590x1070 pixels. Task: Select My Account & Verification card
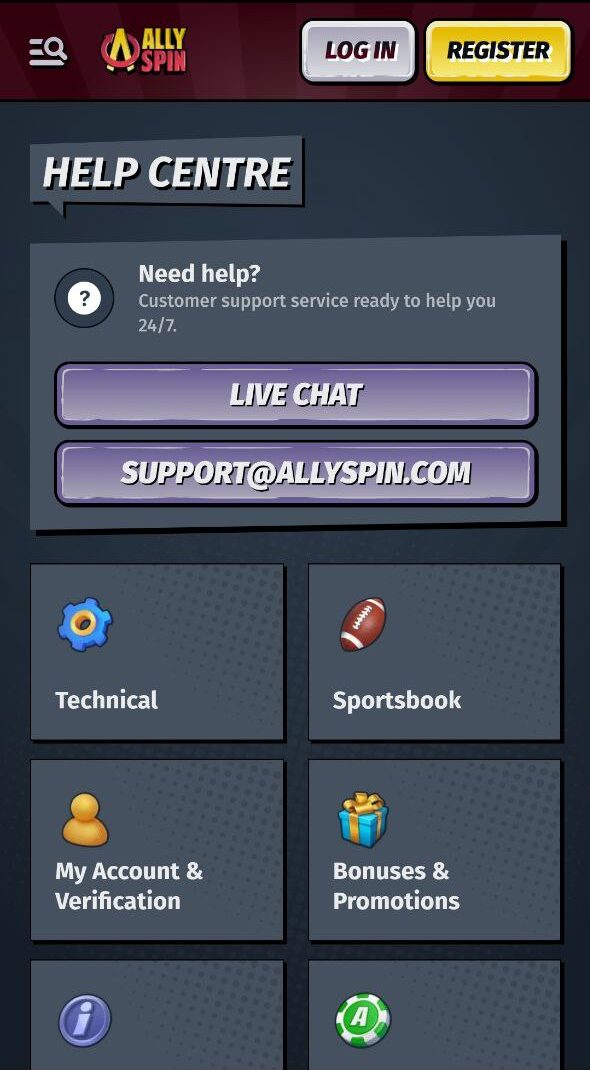click(157, 850)
